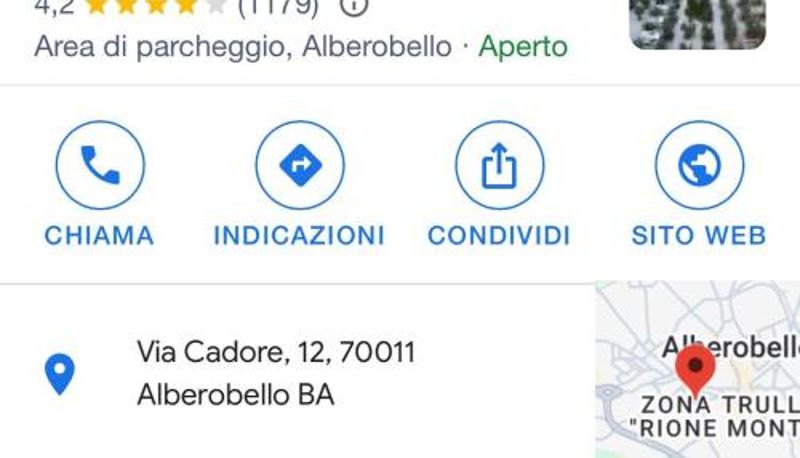
Task: Open the Via Cadore, 12 address row
Action: point(275,373)
